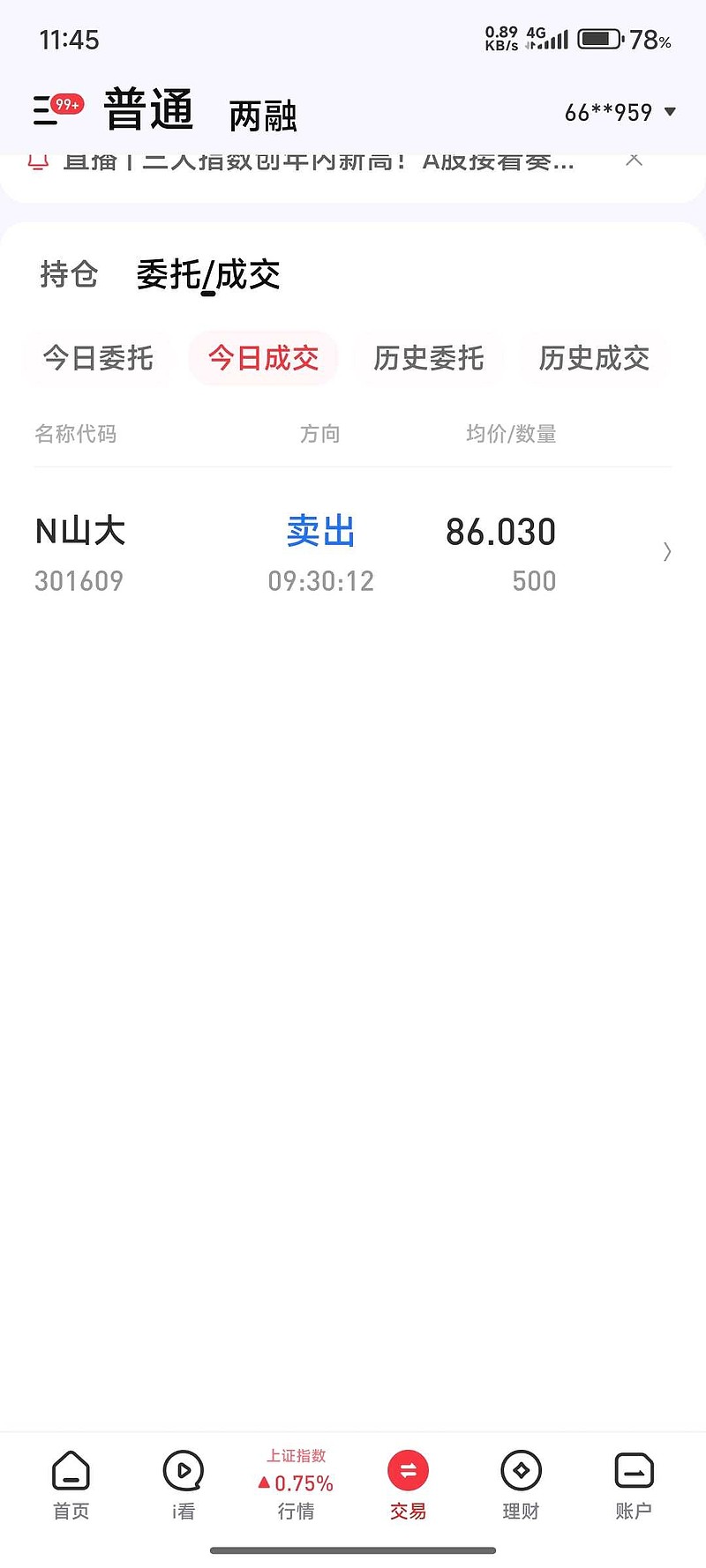Open the account dropdown 66**959

pos(620,112)
